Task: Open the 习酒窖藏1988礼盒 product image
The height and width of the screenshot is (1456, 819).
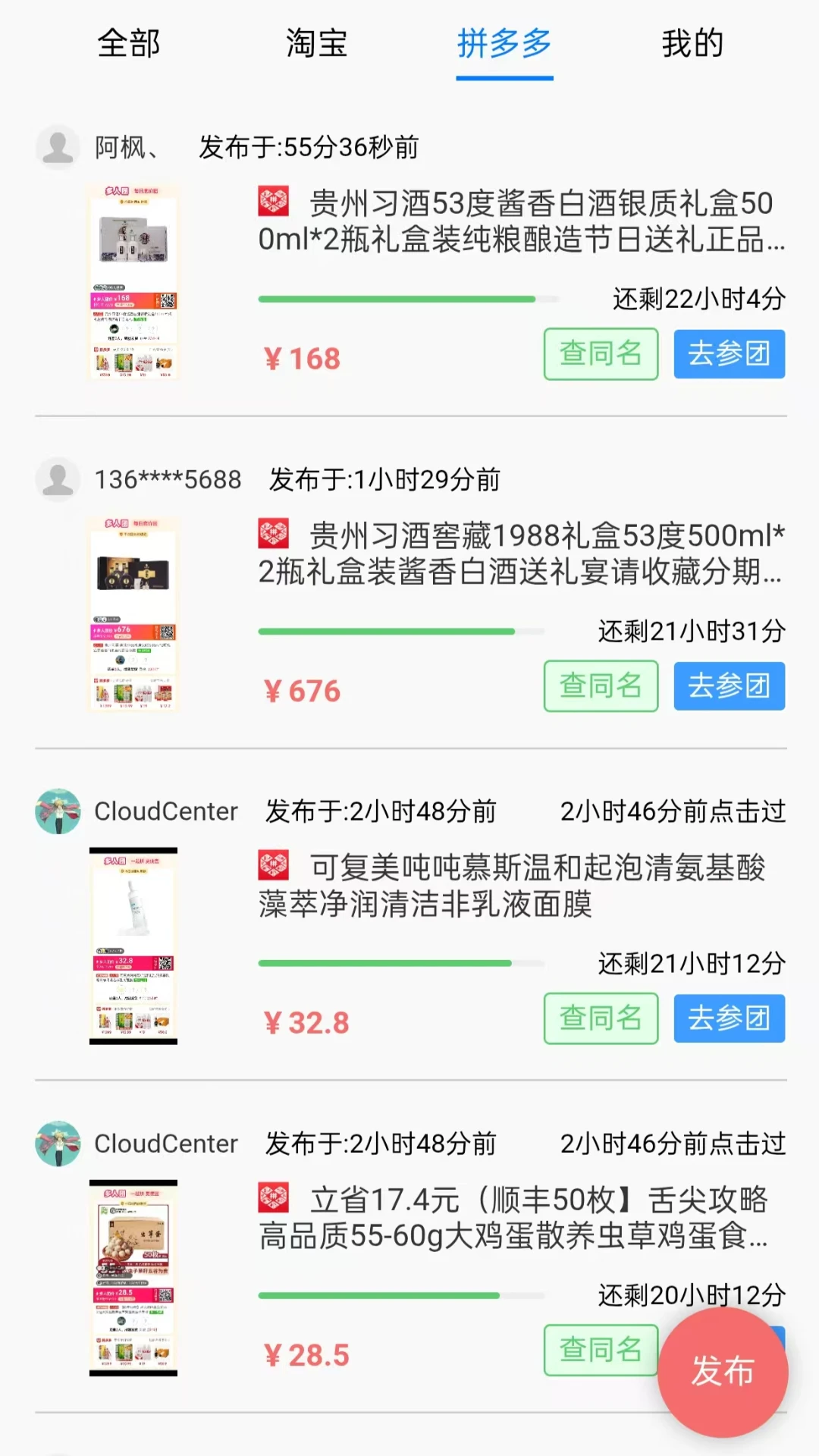Action: [x=133, y=613]
